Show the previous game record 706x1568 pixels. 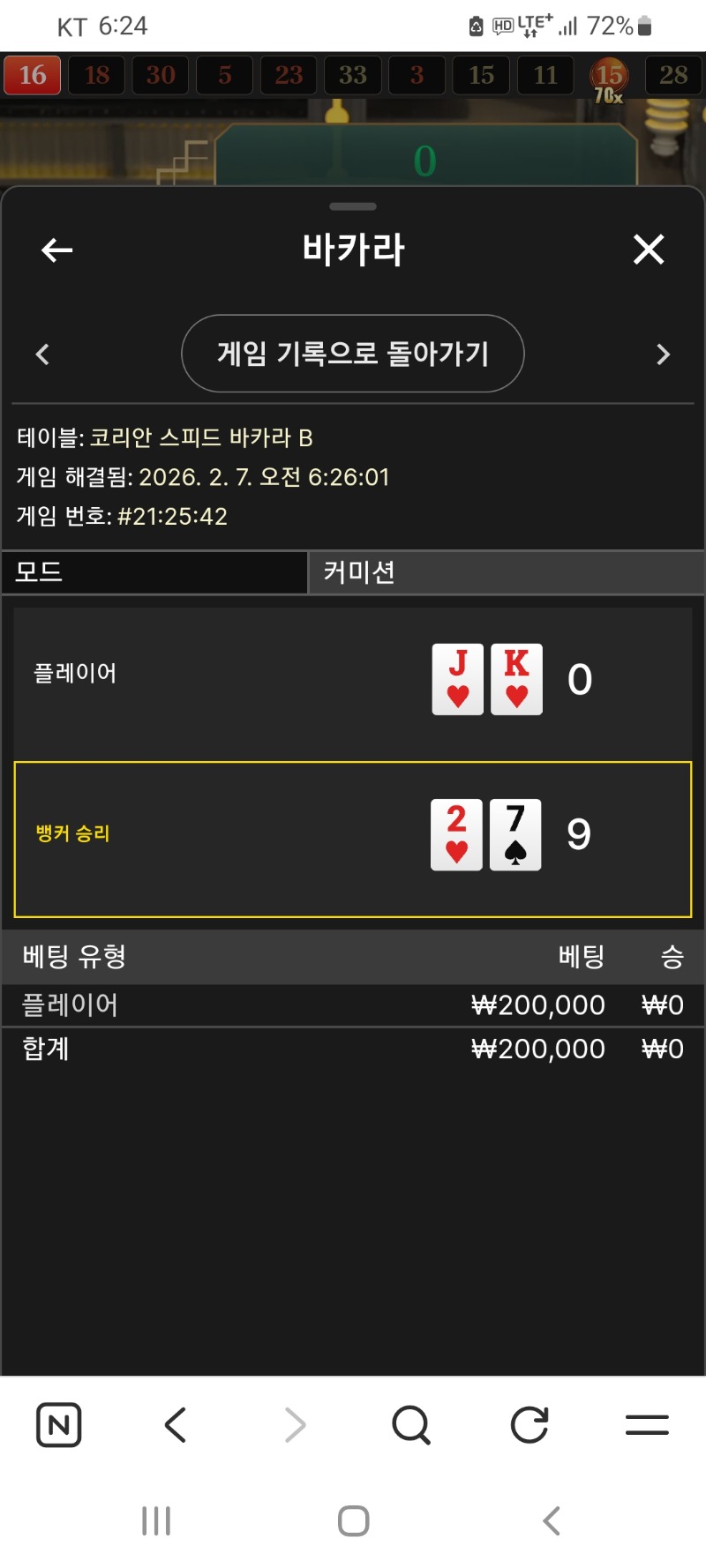pos(42,355)
